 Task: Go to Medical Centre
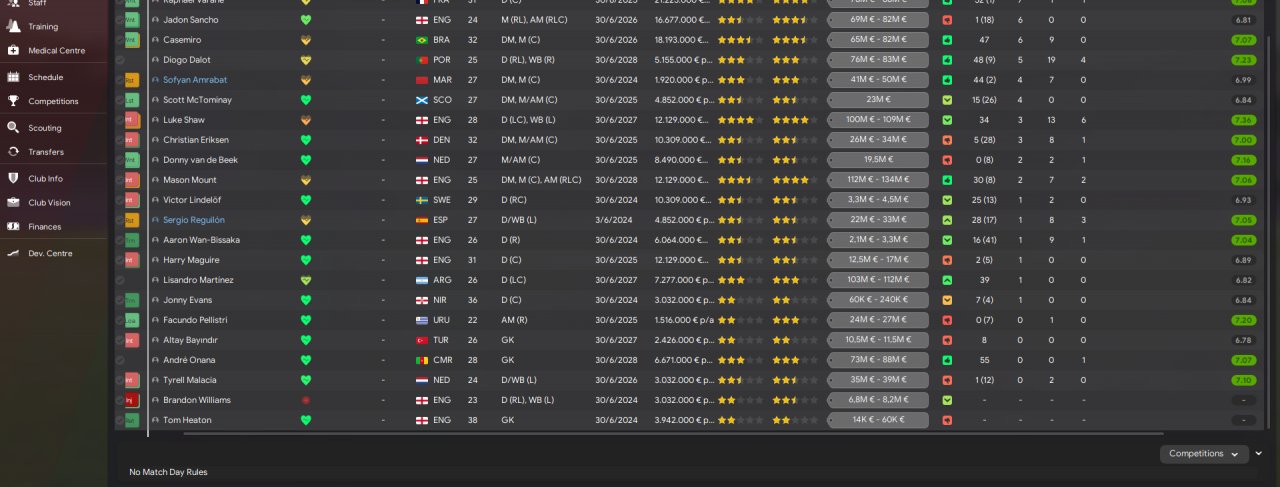coord(56,51)
